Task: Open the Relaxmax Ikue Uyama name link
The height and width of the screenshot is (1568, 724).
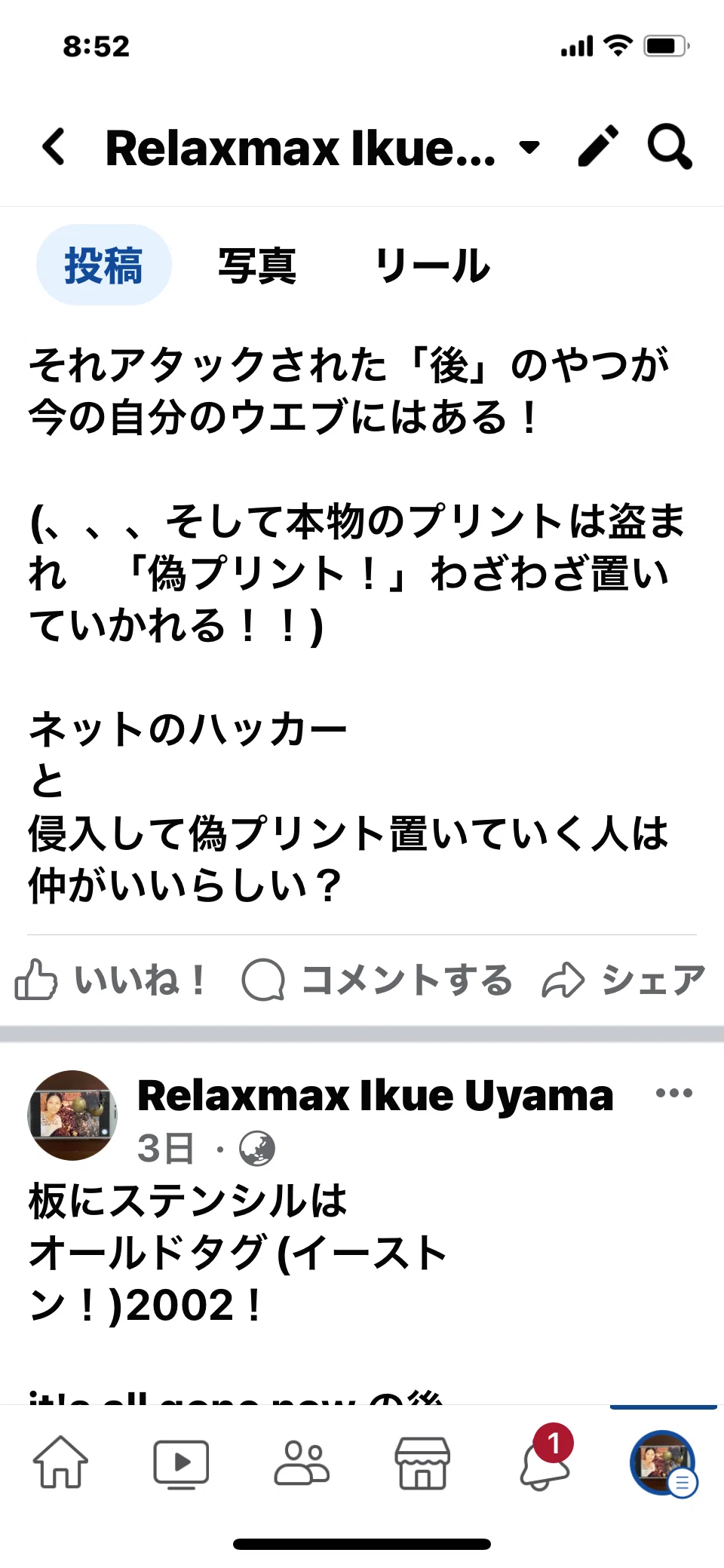Action: (375, 1095)
